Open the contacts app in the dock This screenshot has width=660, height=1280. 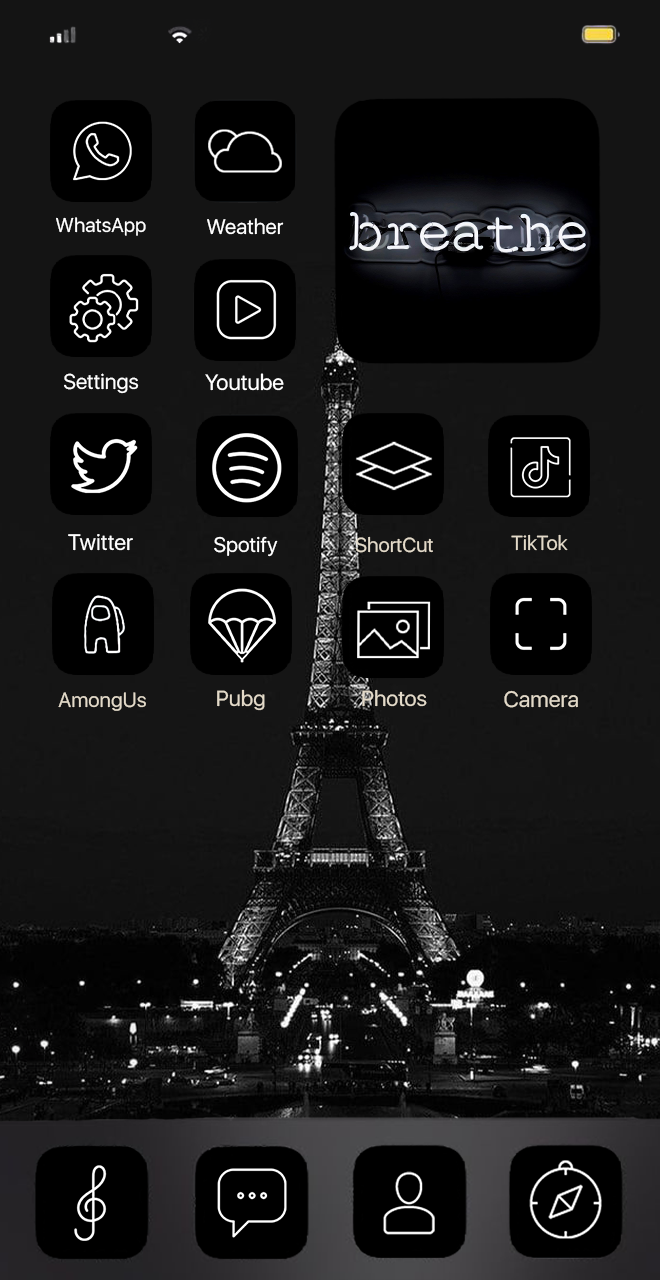pos(409,1201)
